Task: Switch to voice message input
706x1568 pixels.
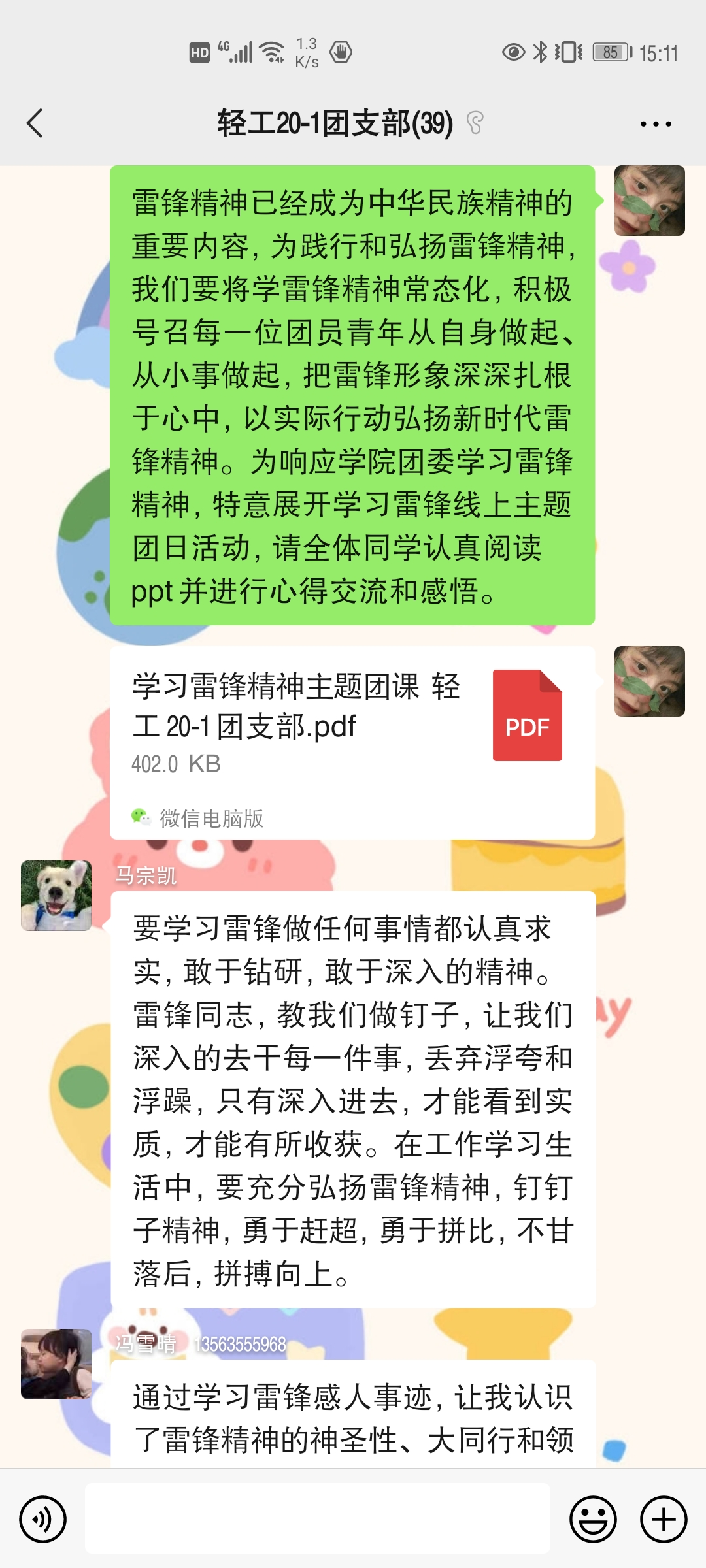Action: coord(43,1519)
